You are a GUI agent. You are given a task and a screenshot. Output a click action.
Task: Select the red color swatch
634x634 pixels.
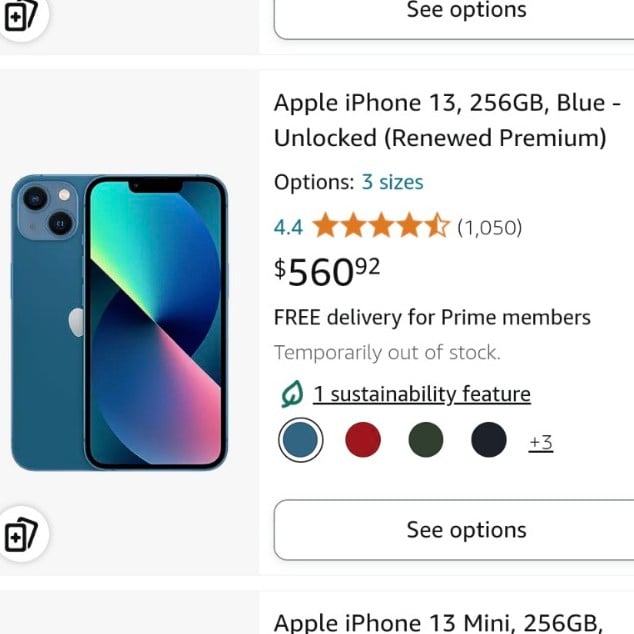(x=363, y=440)
